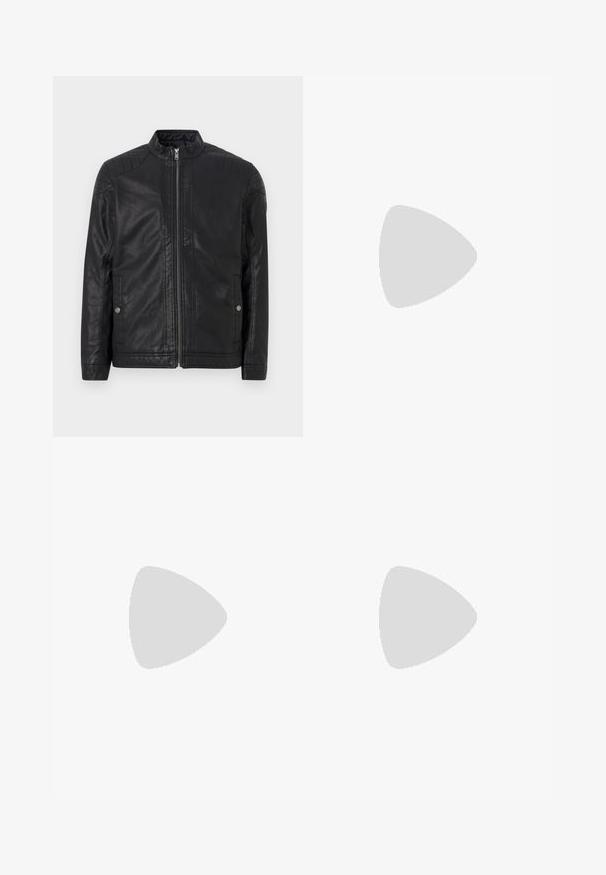This screenshot has width=606, height=875.
Task: Open the black leather jacket photo
Action: (177, 256)
